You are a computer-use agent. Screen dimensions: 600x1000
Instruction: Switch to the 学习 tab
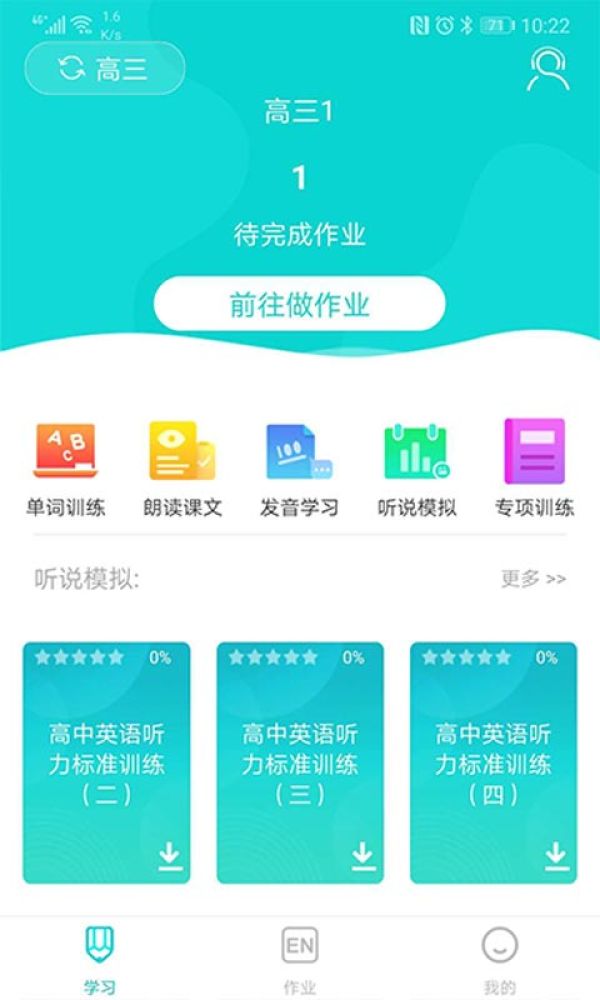100,958
